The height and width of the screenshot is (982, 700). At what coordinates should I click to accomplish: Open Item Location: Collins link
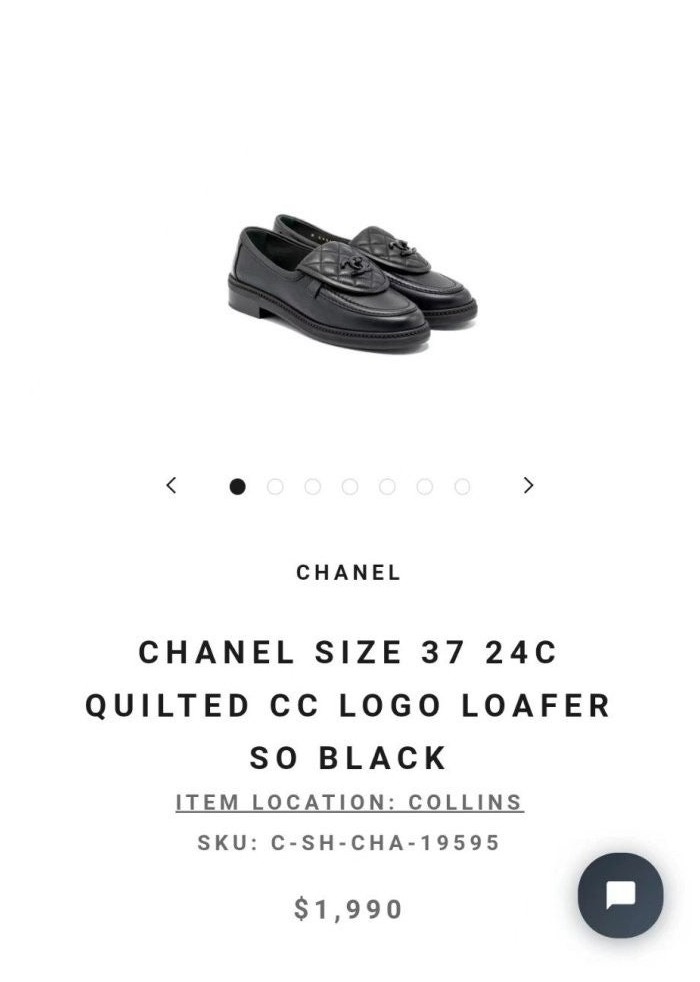point(349,802)
